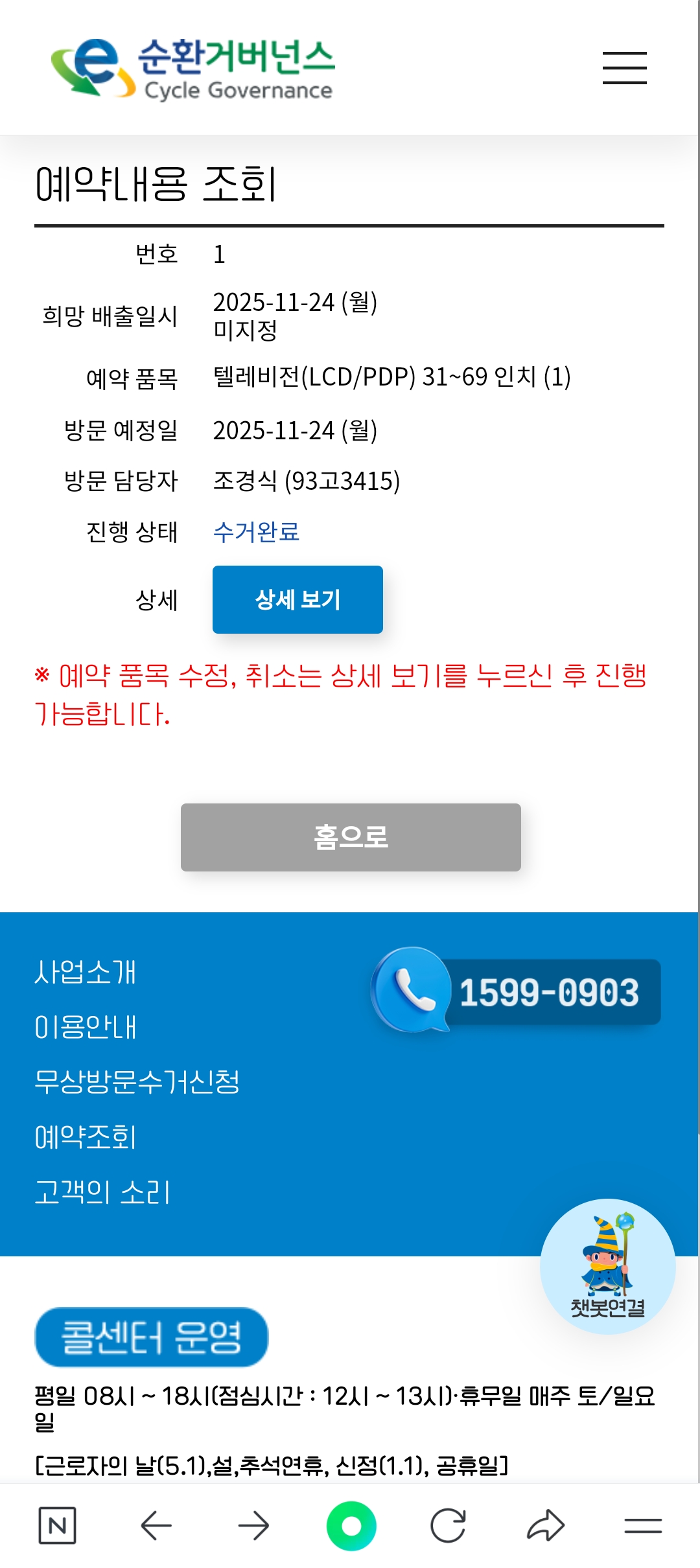Open 무상방문수거신청 link

137,1082
